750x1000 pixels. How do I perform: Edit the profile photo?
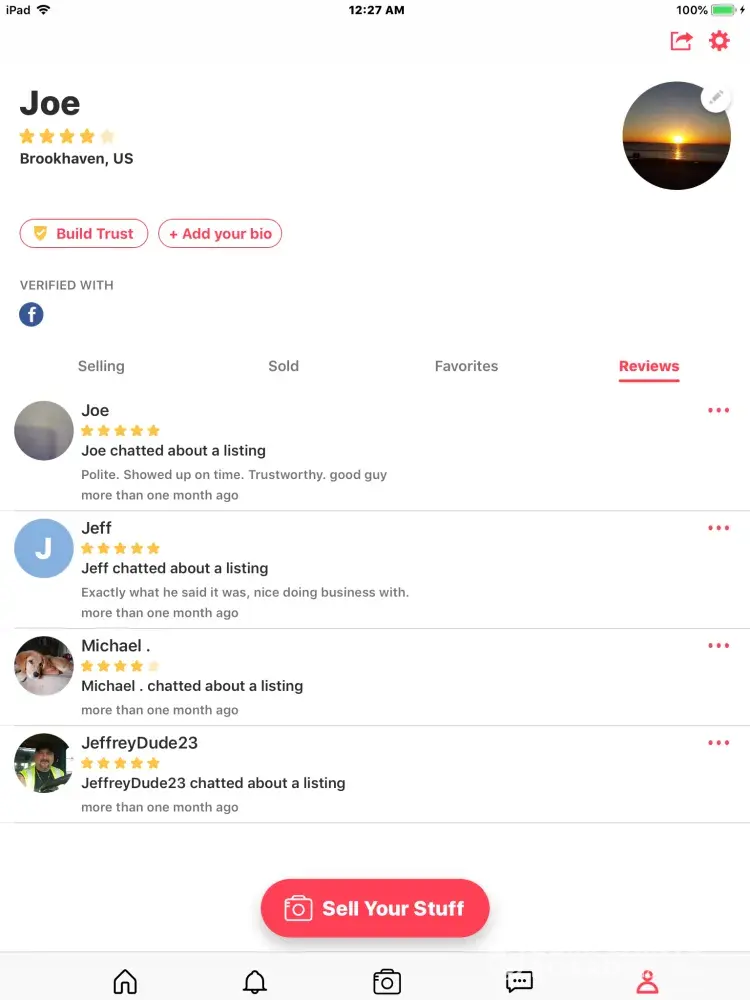(x=716, y=97)
